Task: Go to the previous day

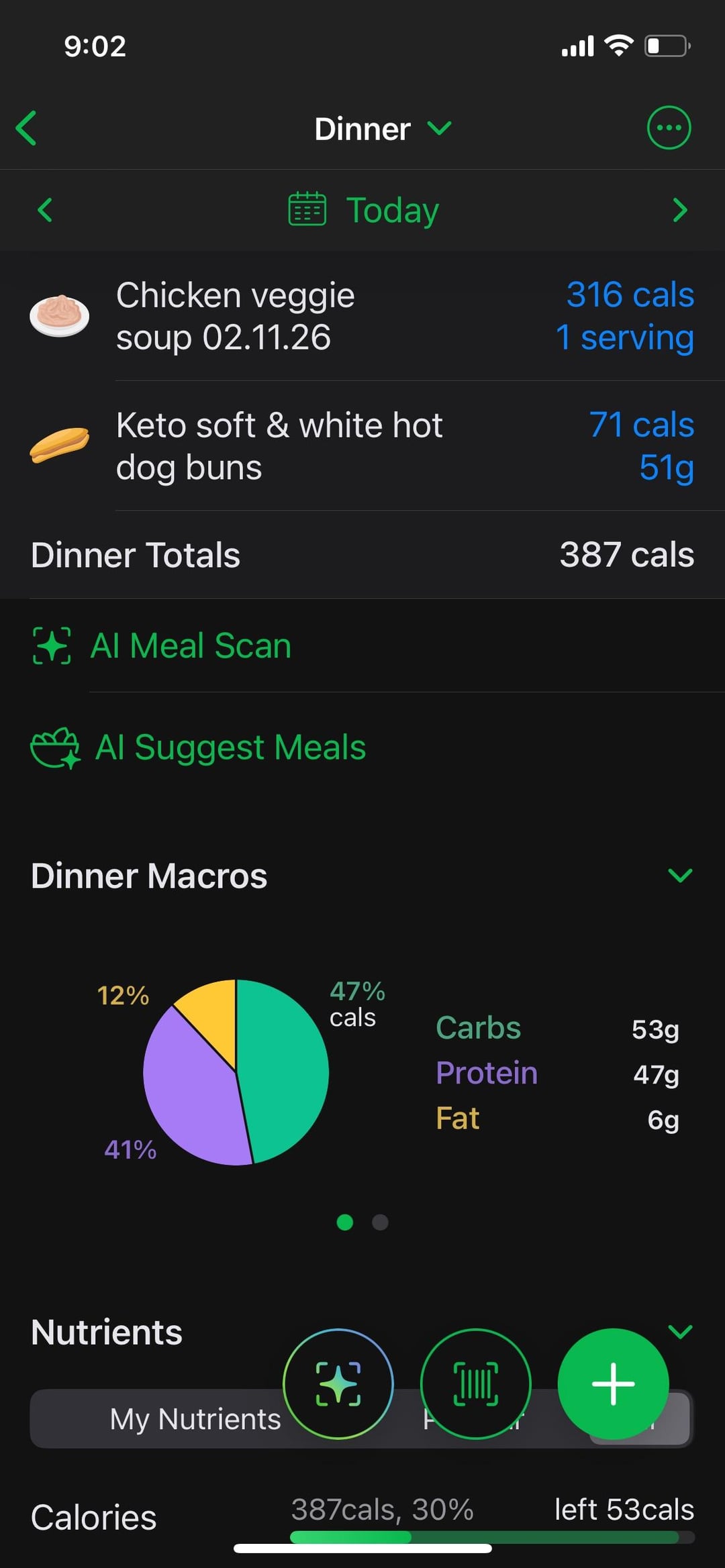Action: point(45,210)
